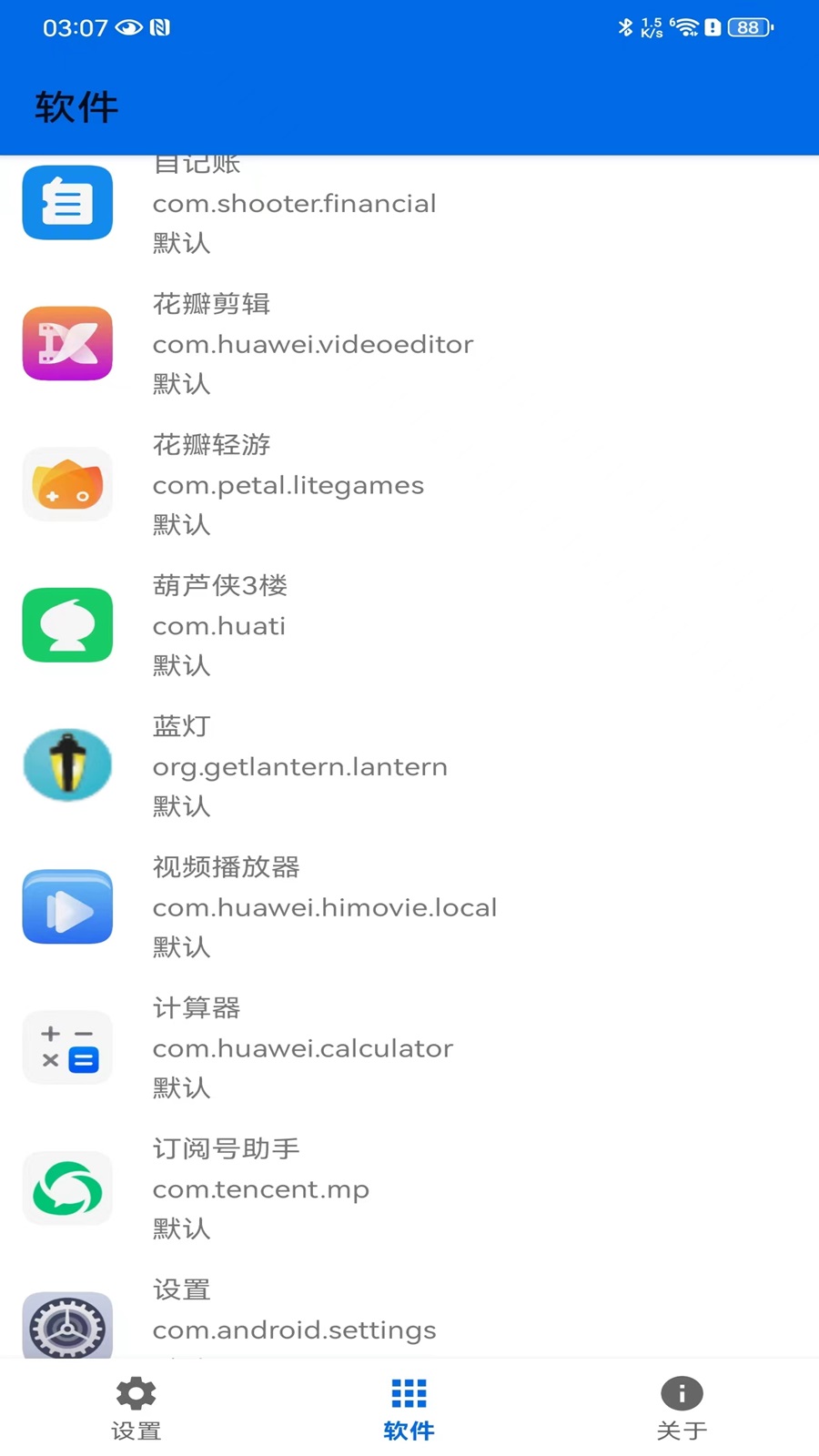Tap the 订阅号助手 green recycle icon
The width and height of the screenshot is (819, 1456).
tap(66, 1188)
